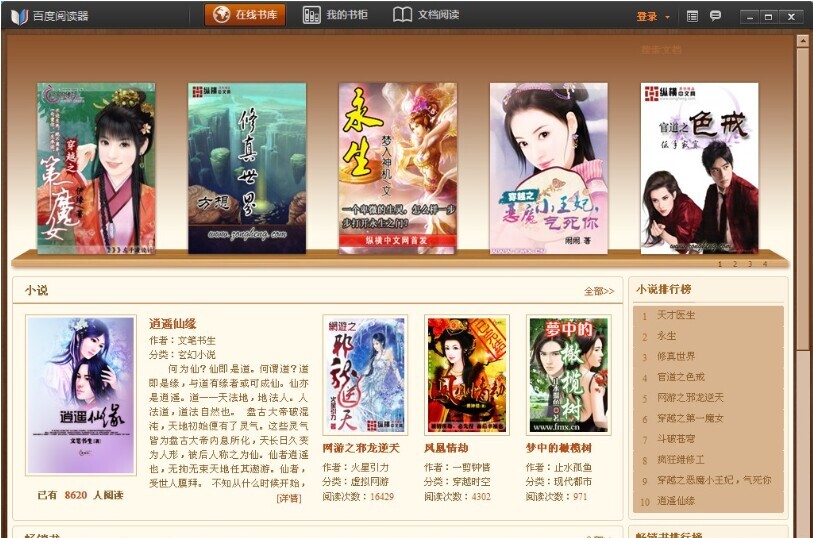Select 斗破苍穹 in the novel ranking
This screenshot has height=538, width=813.
[x=675, y=439]
